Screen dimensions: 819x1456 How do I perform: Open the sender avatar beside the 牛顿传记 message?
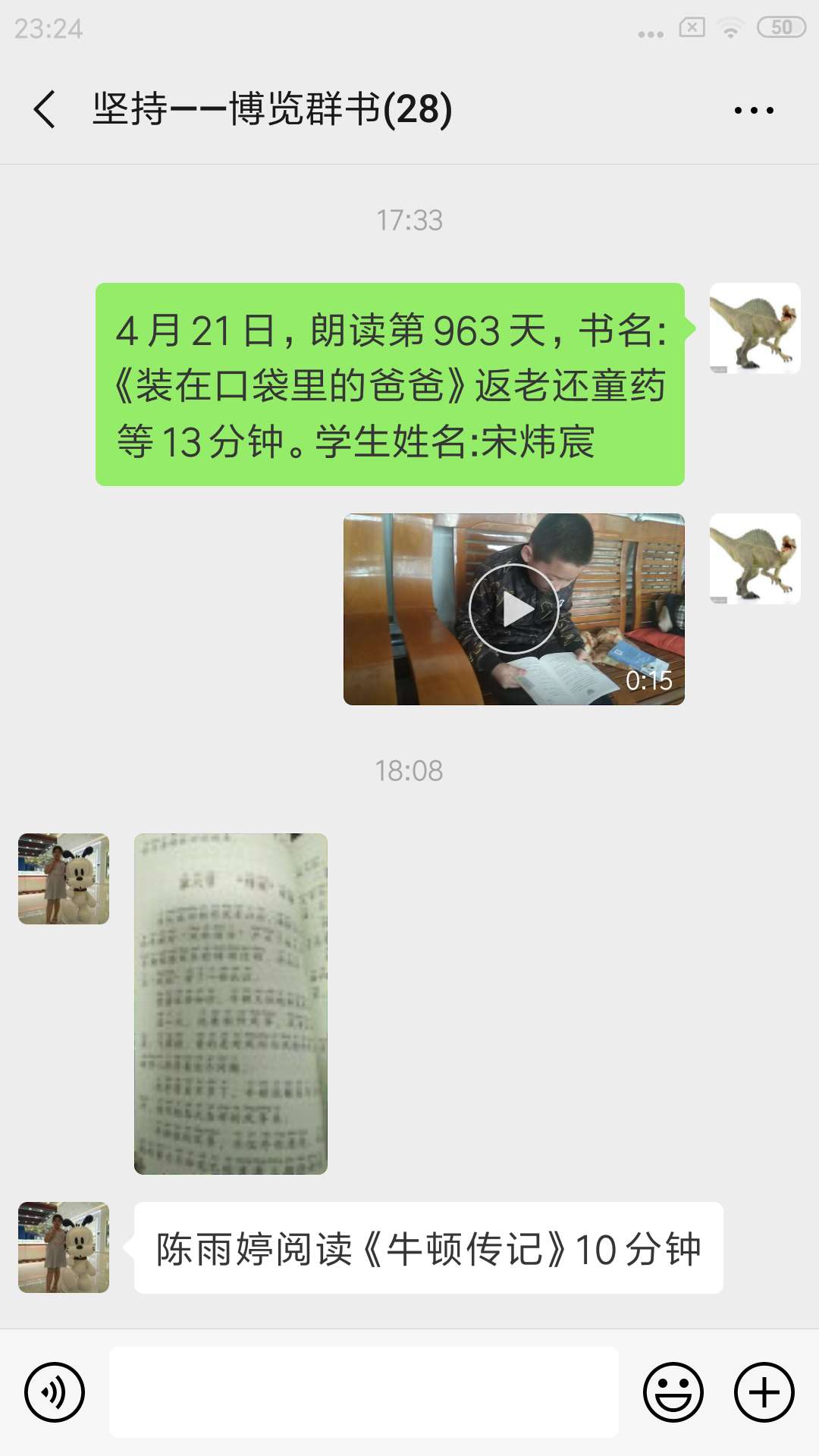[64, 1247]
